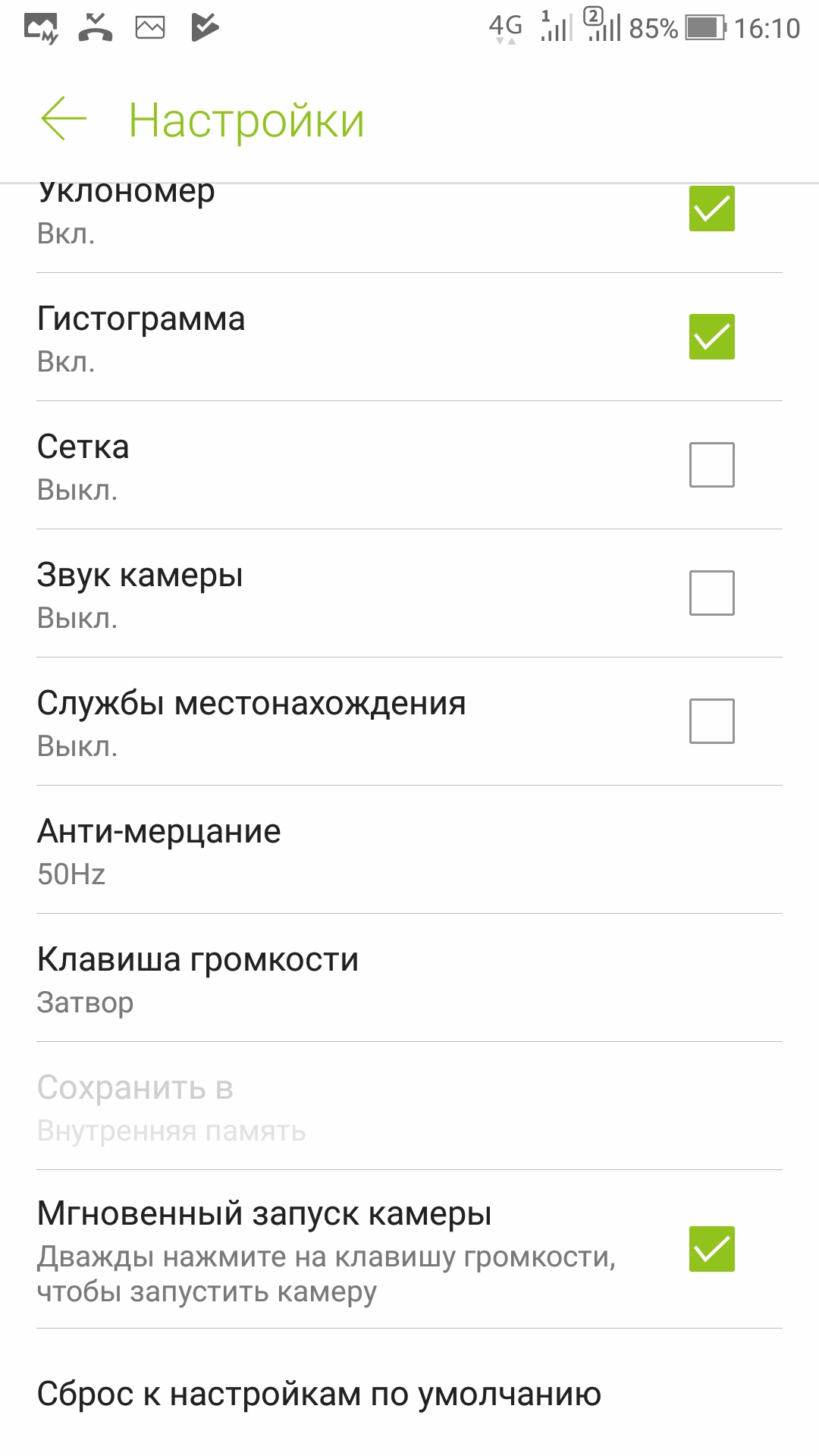This screenshot has height=1456, width=819.
Task: Uncheck the Уклономер checkbox
Action: point(711,209)
